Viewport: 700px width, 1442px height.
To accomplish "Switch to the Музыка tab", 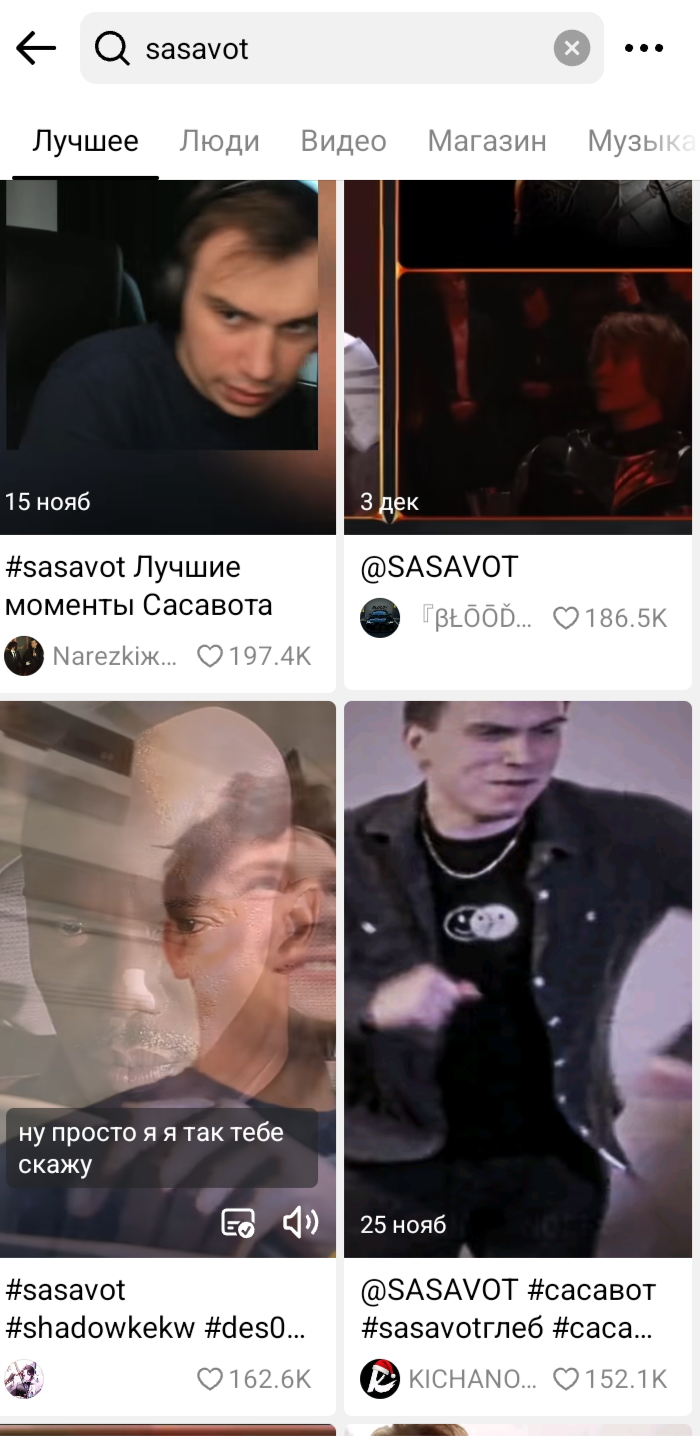I will click(x=640, y=142).
